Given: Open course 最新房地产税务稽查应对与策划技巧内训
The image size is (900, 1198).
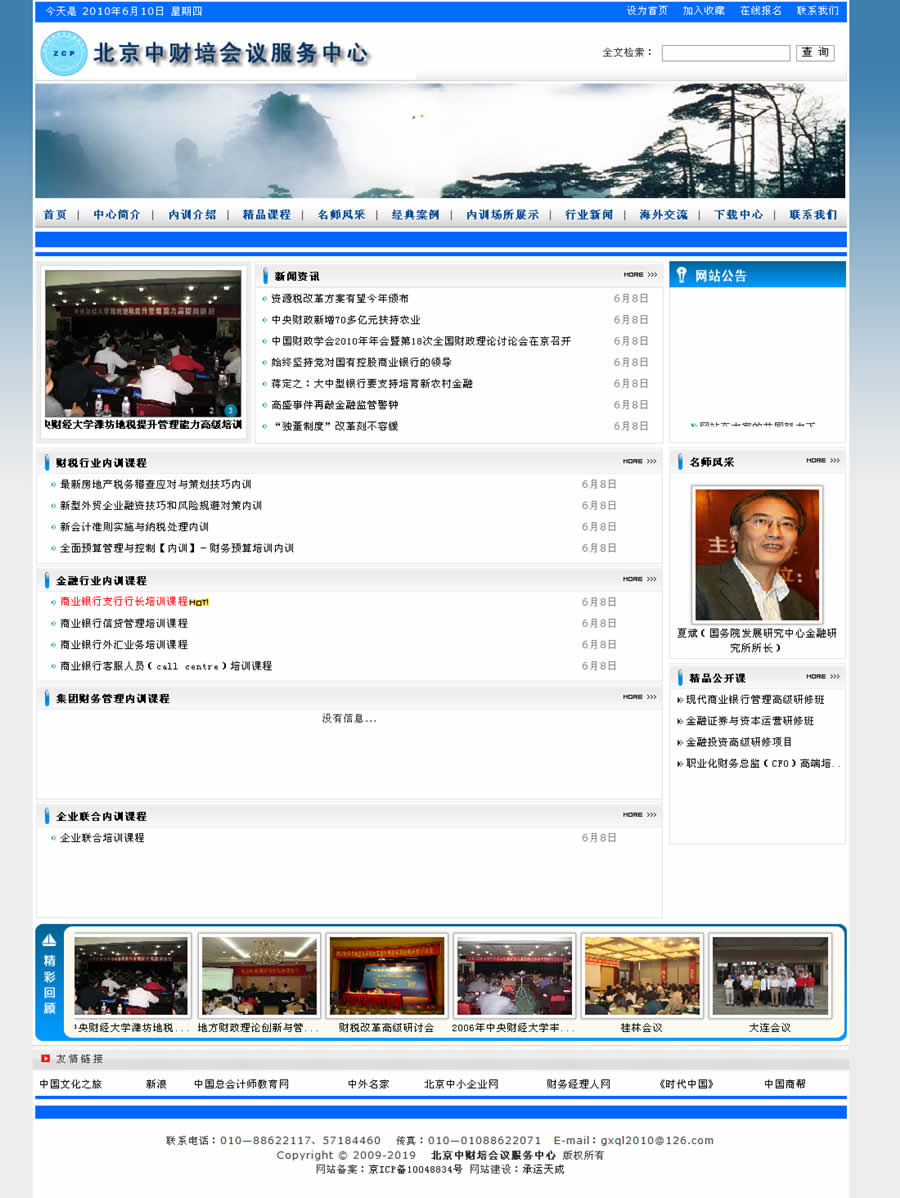Looking at the screenshot, I should tap(156, 485).
